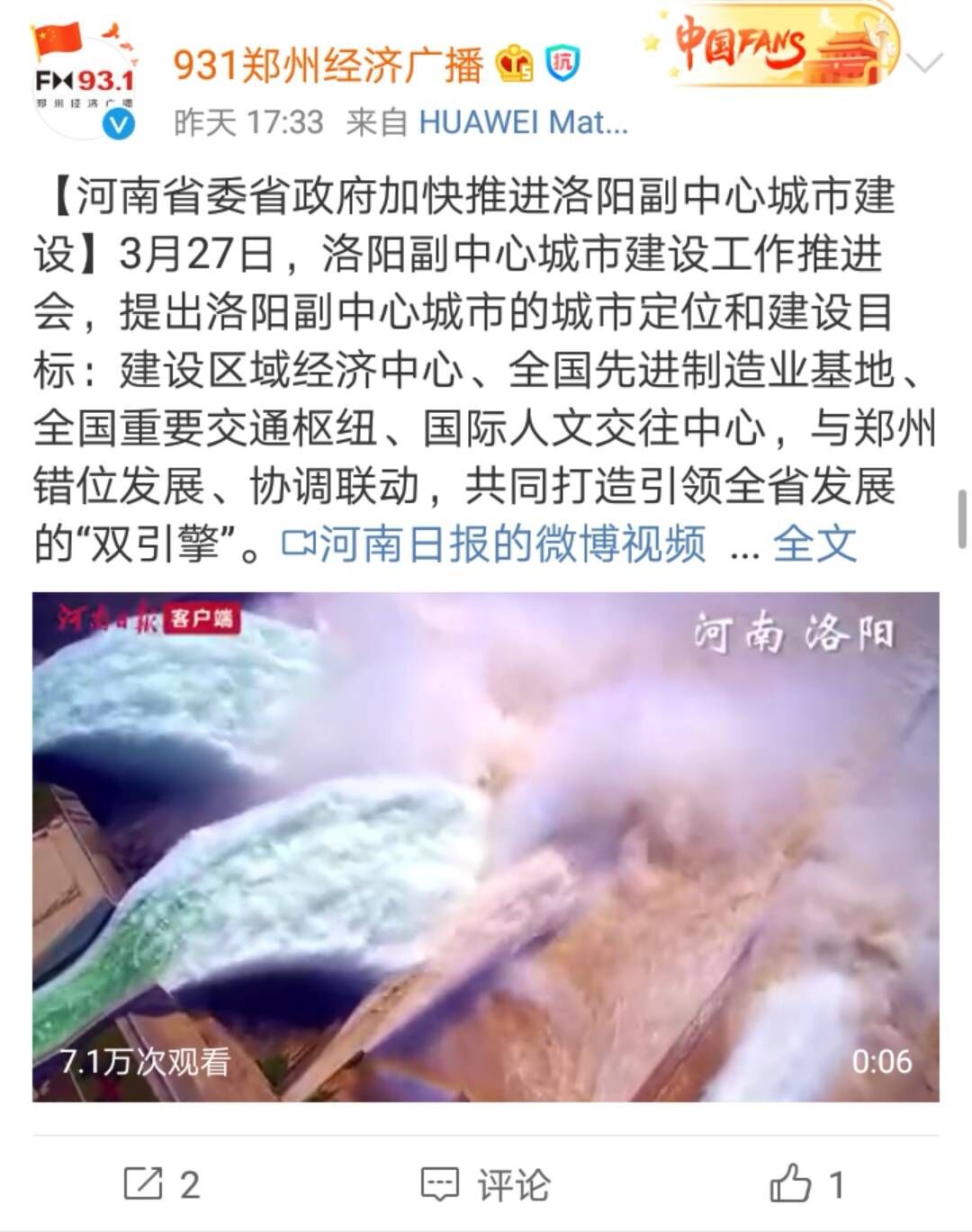
Task: Like this post
Action: click(x=806, y=1184)
